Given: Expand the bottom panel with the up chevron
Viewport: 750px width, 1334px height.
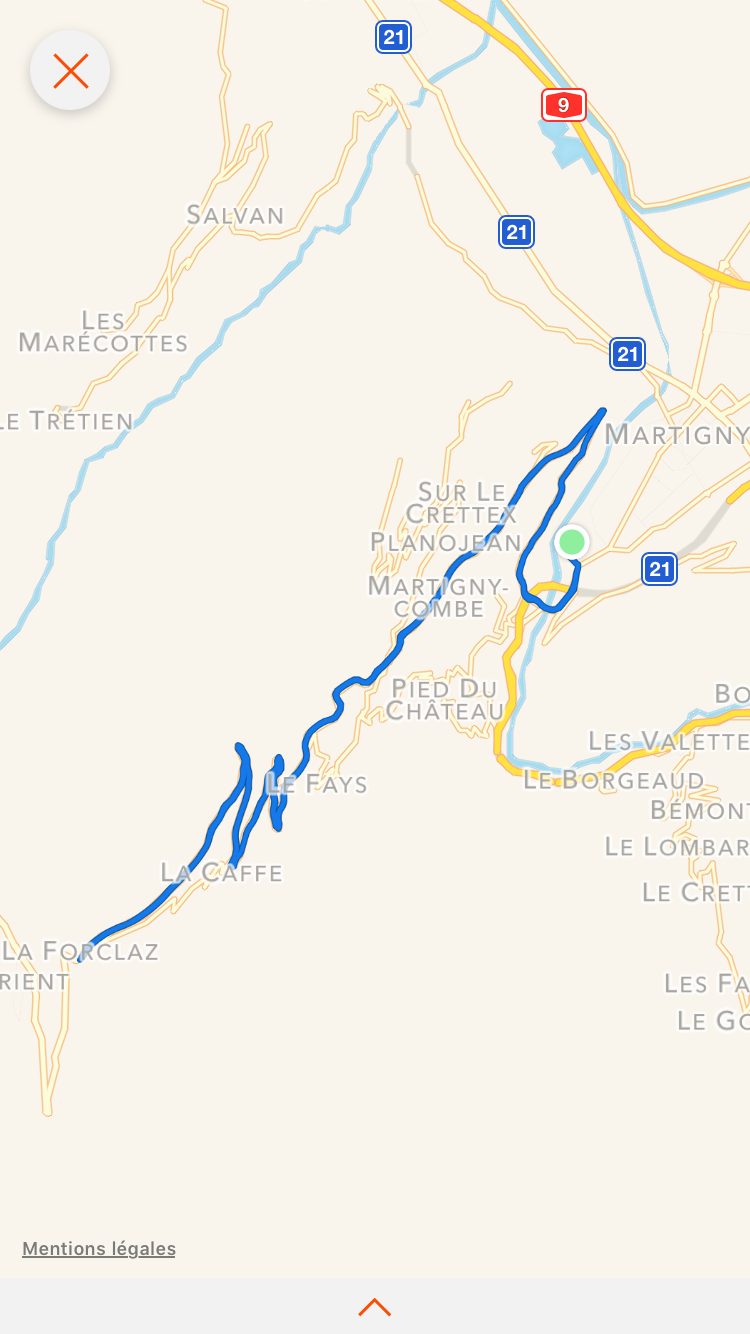Looking at the screenshot, I should [x=374, y=1306].
